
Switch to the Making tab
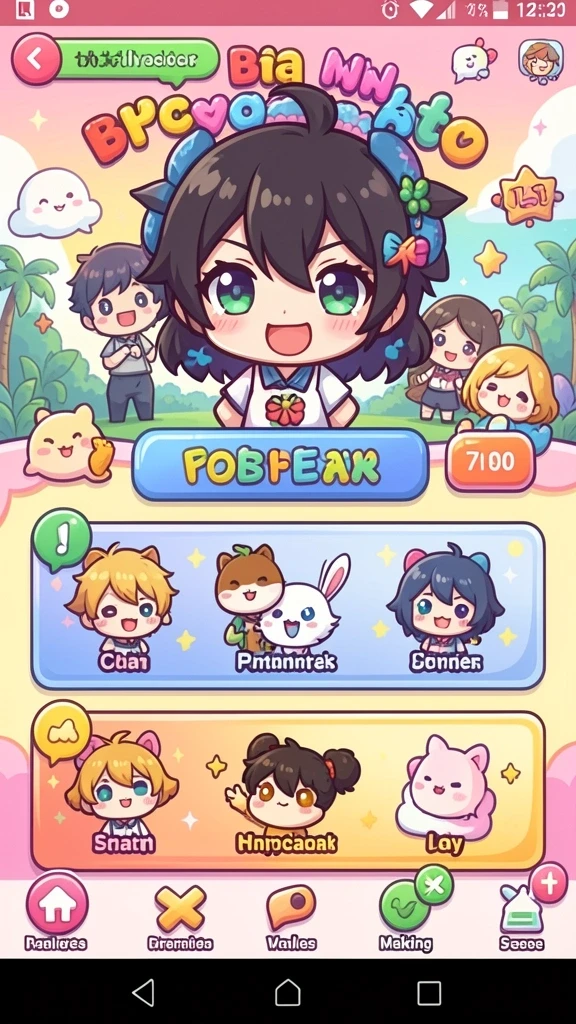[x=408, y=910]
